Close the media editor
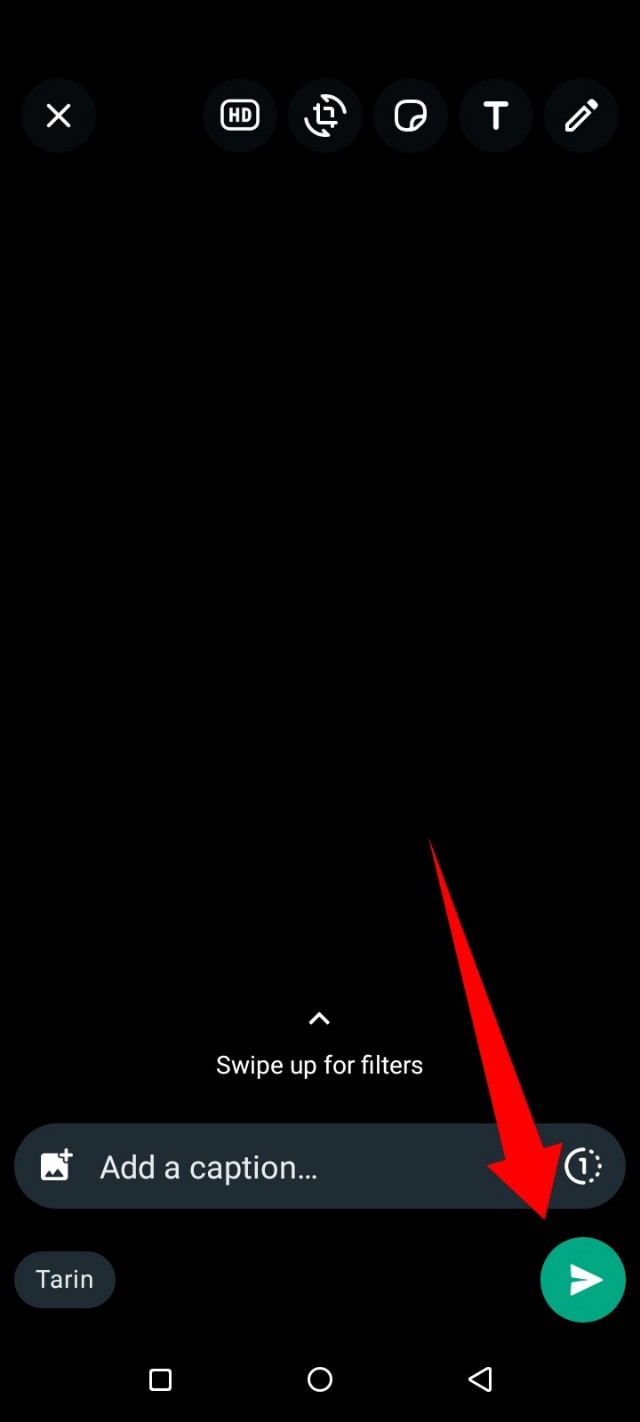 [x=58, y=116]
